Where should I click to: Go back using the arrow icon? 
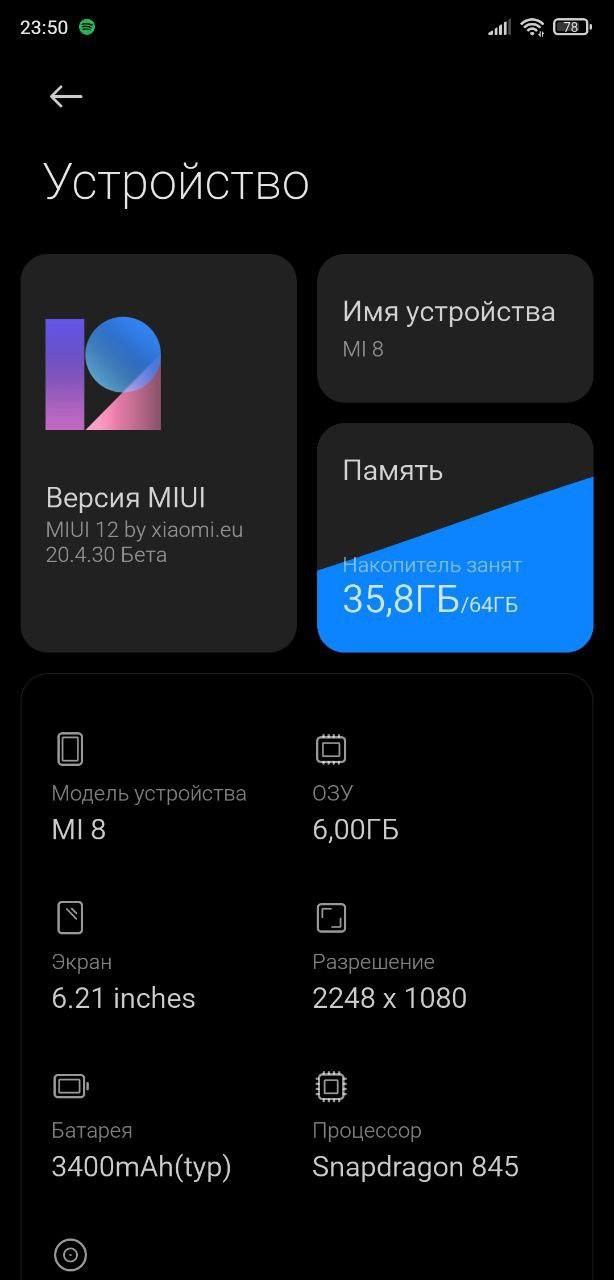click(x=66, y=96)
